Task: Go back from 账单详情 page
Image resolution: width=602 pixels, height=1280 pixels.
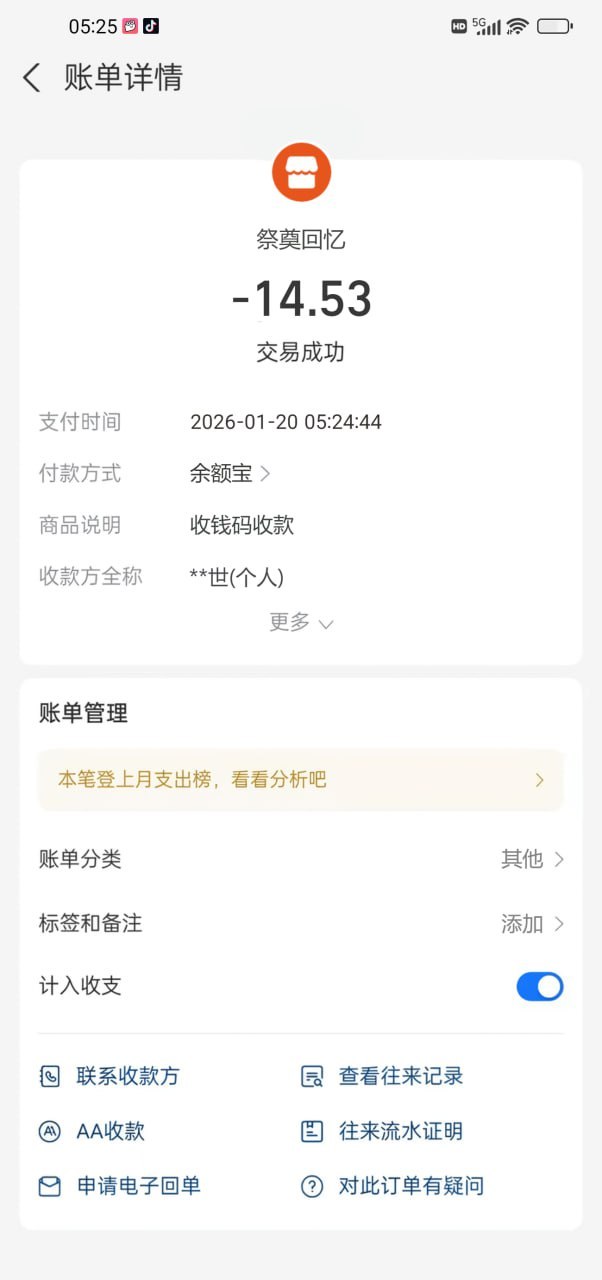Action: pyautogui.click(x=32, y=78)
